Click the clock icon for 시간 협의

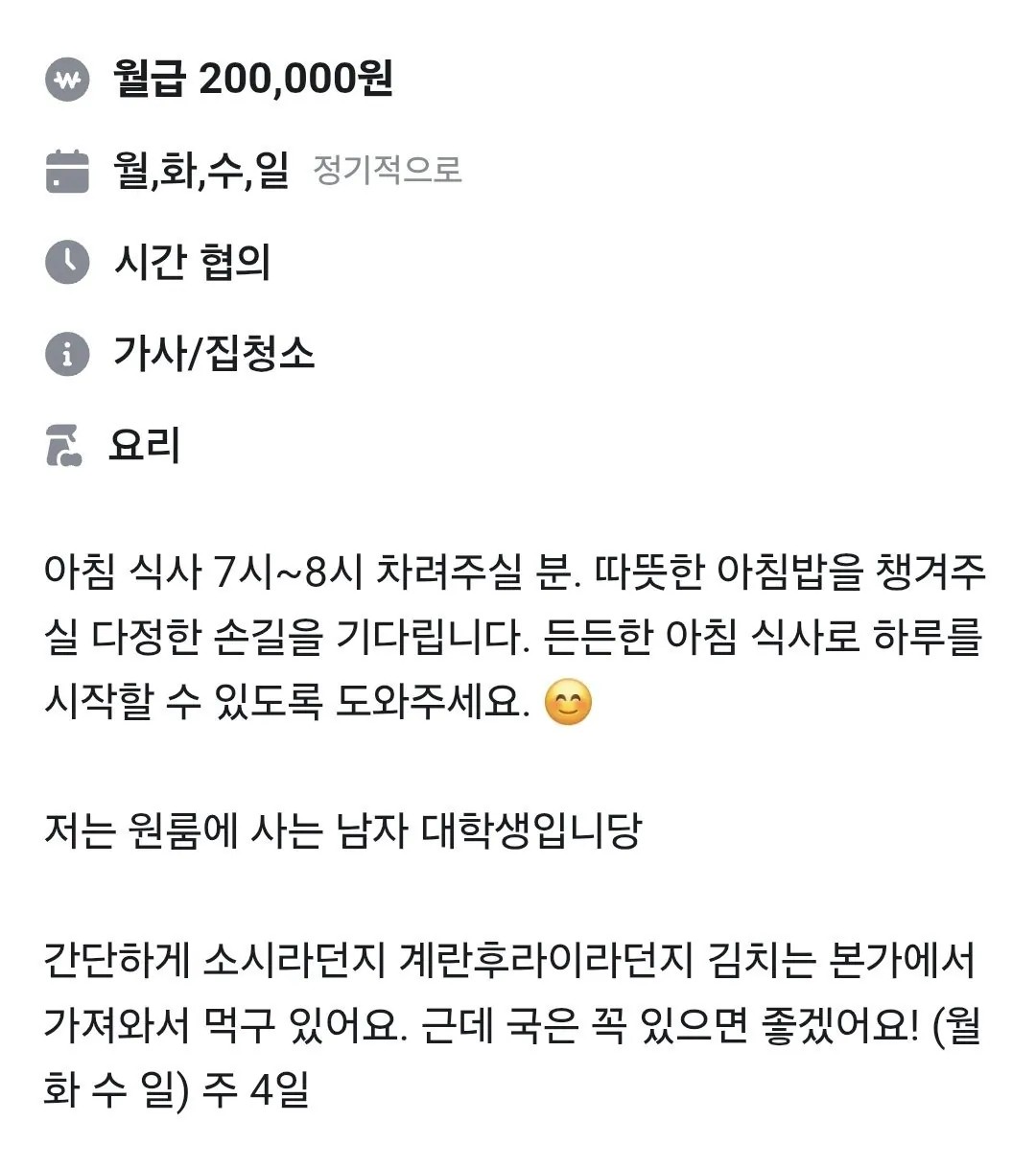click(65, 262)
